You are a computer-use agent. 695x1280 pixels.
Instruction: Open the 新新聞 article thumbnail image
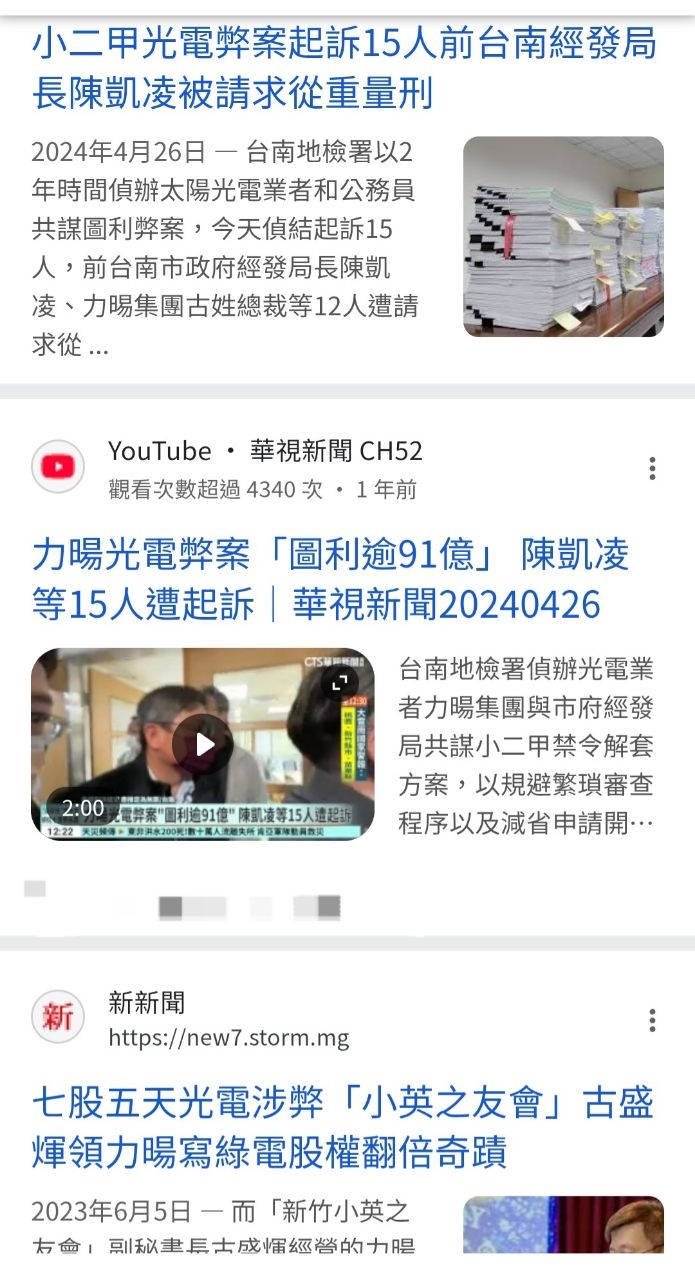click(x=563, y=1224)
